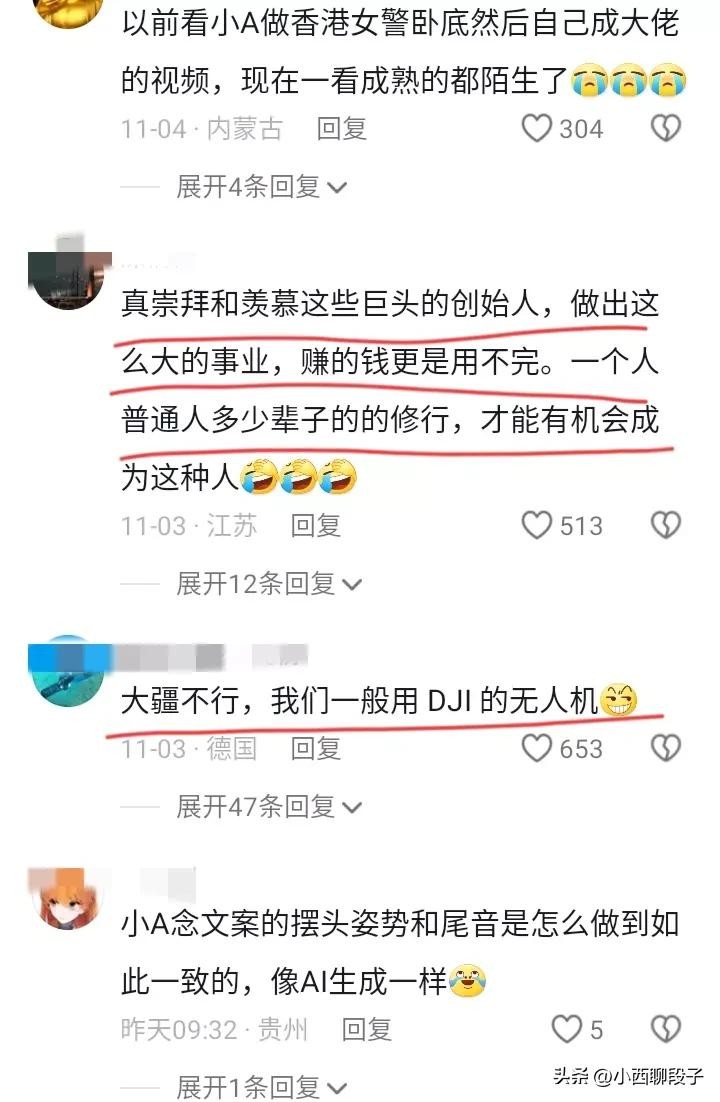This screenshot has width=720, height=1102.
Task: Like the comment with 304 likes
Action: [x=538, y=128]
